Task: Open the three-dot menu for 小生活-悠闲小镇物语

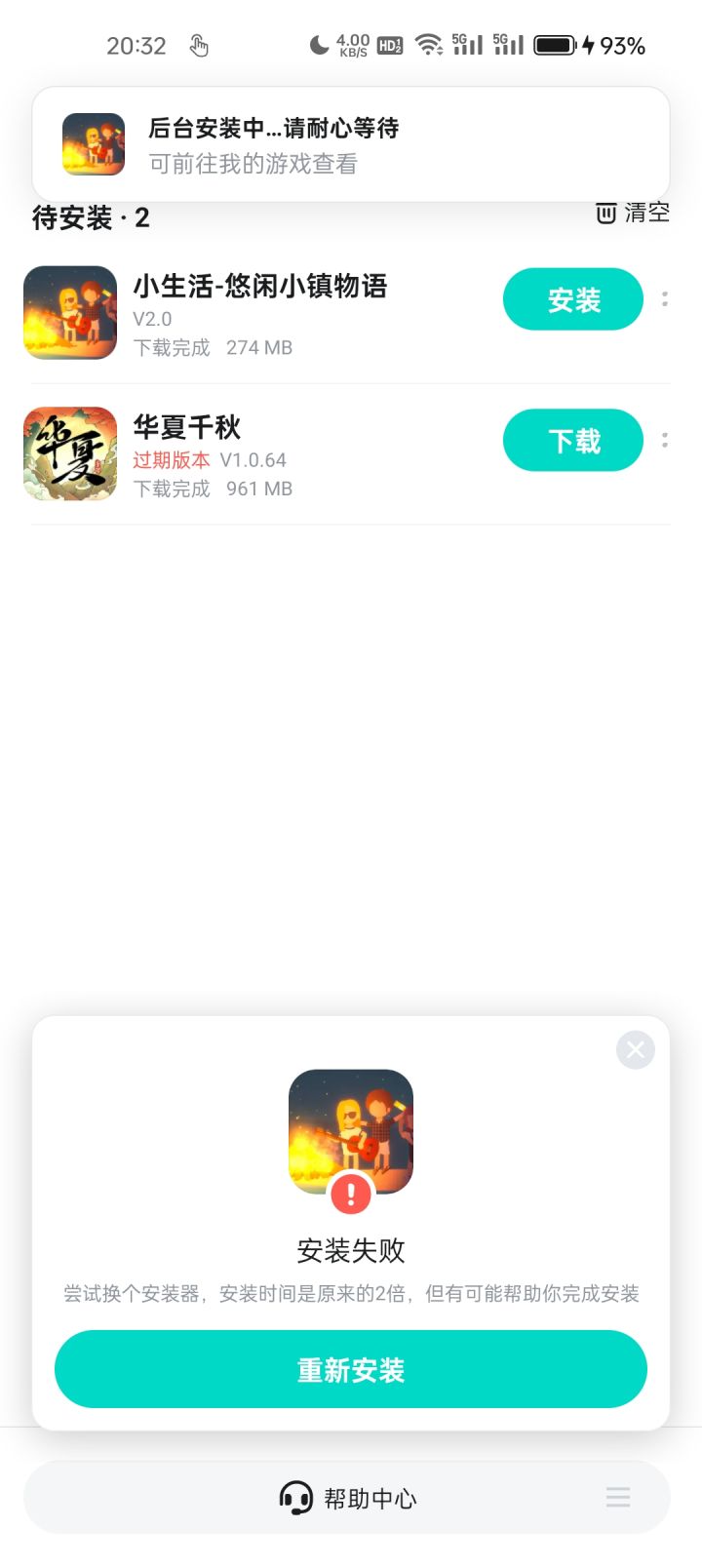Action: 665,299
